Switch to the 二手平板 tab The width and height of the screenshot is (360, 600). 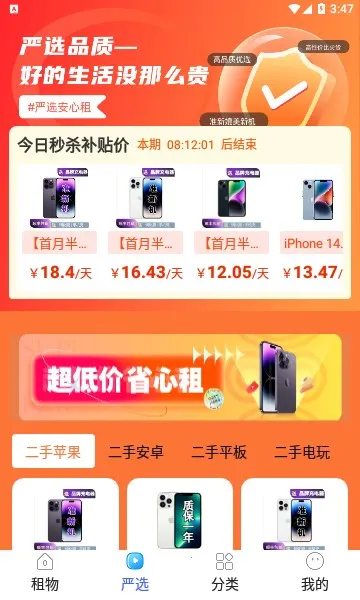(x=219, y=452)
